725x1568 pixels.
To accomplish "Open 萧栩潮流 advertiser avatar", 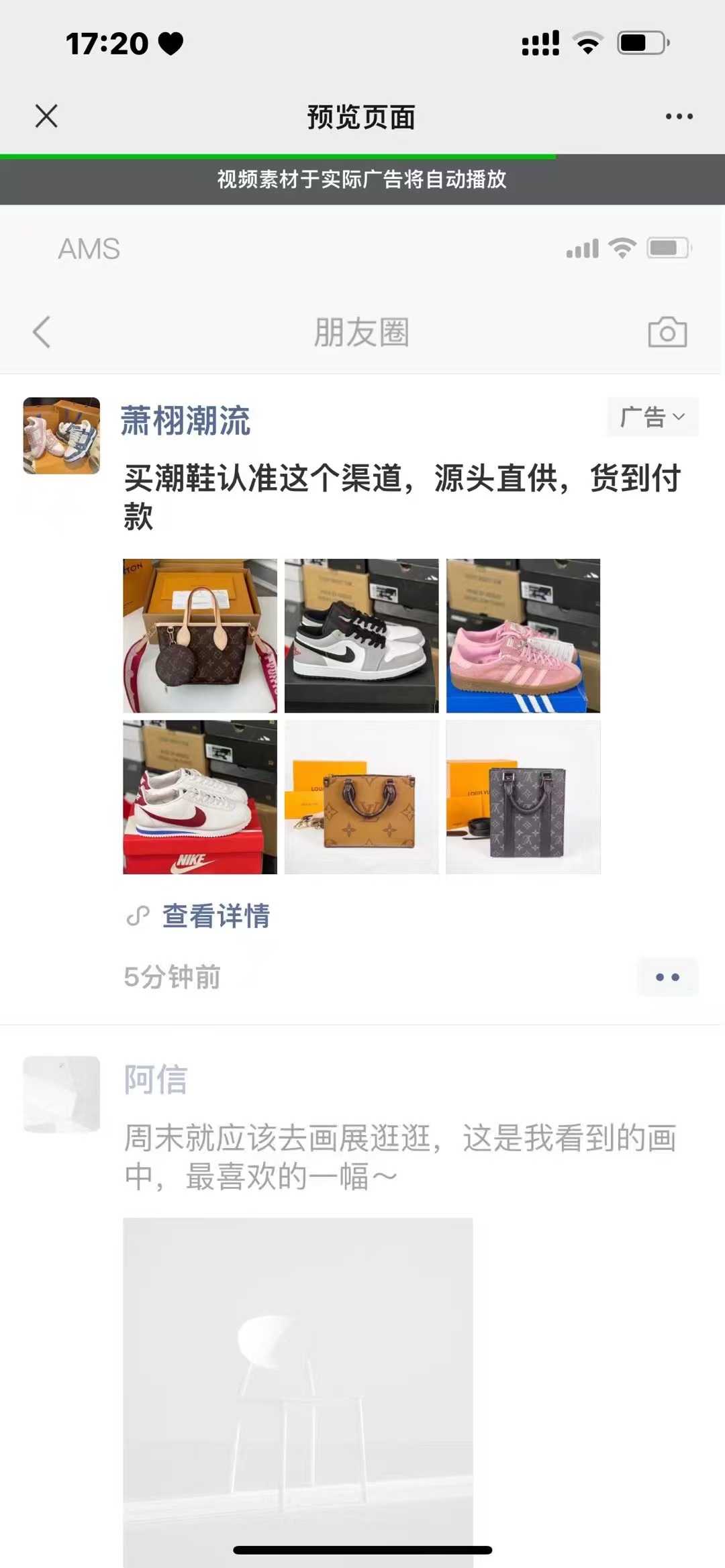I will (62, 435).
